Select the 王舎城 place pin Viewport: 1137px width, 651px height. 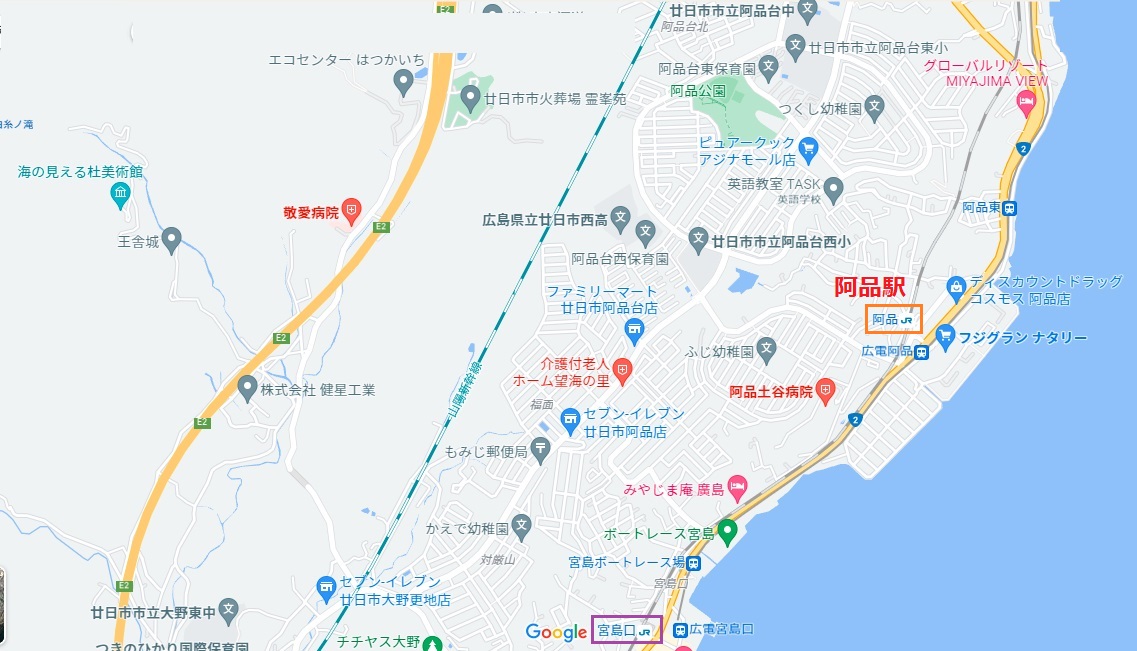pyautogui.click(x=171, y=241)
